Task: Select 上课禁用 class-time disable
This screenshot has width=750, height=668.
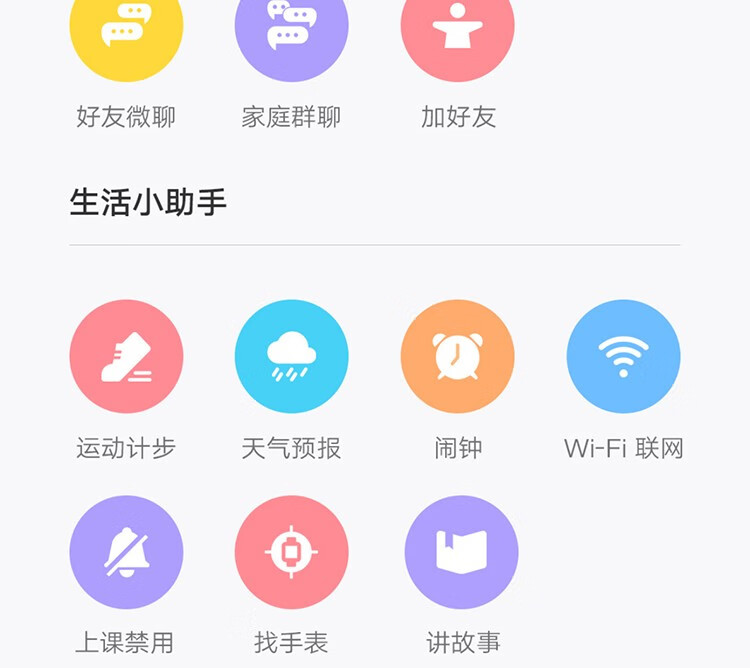Action: 126,552
